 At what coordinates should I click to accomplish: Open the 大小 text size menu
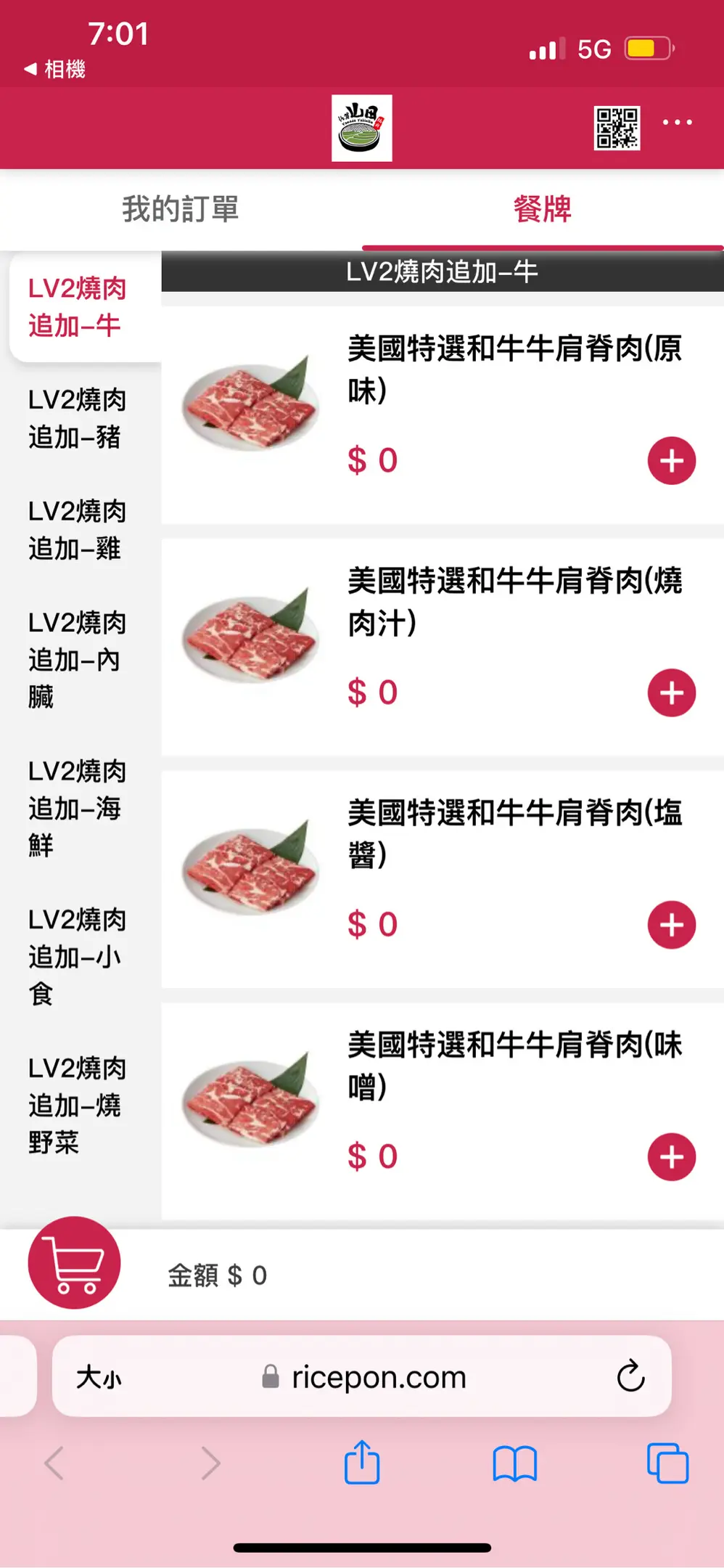point(99,1376)
